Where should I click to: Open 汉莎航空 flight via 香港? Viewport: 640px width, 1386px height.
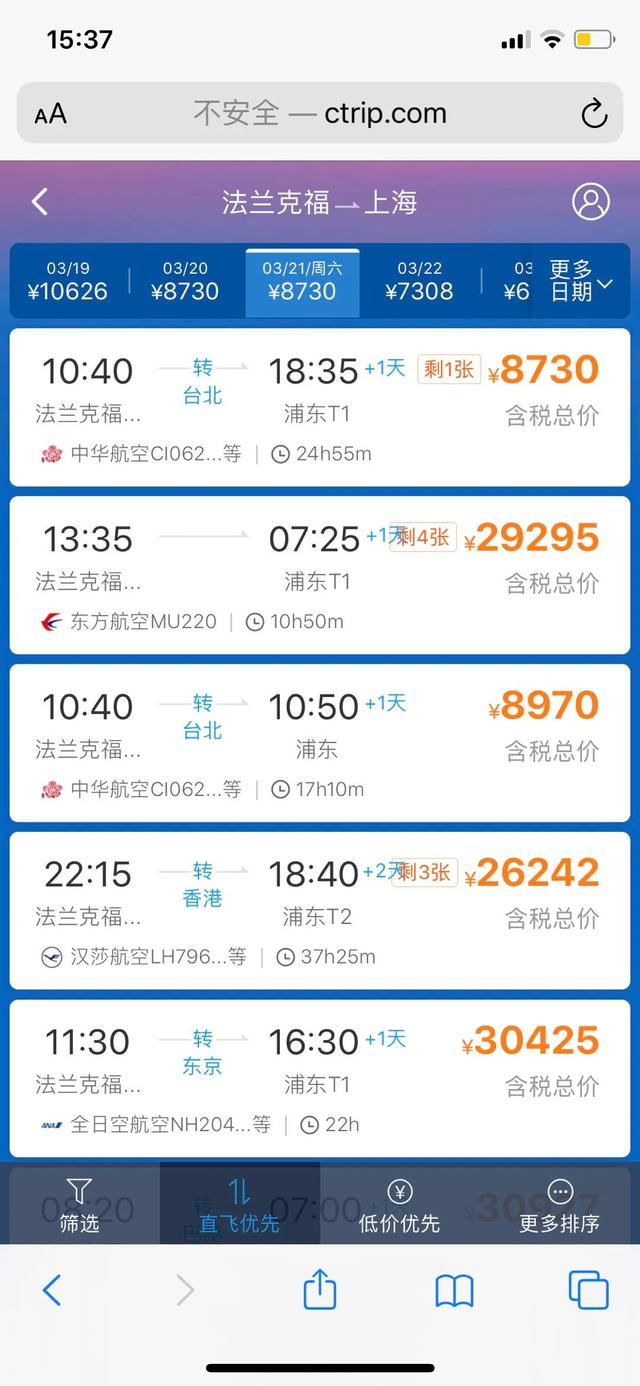tap(320, 911)
